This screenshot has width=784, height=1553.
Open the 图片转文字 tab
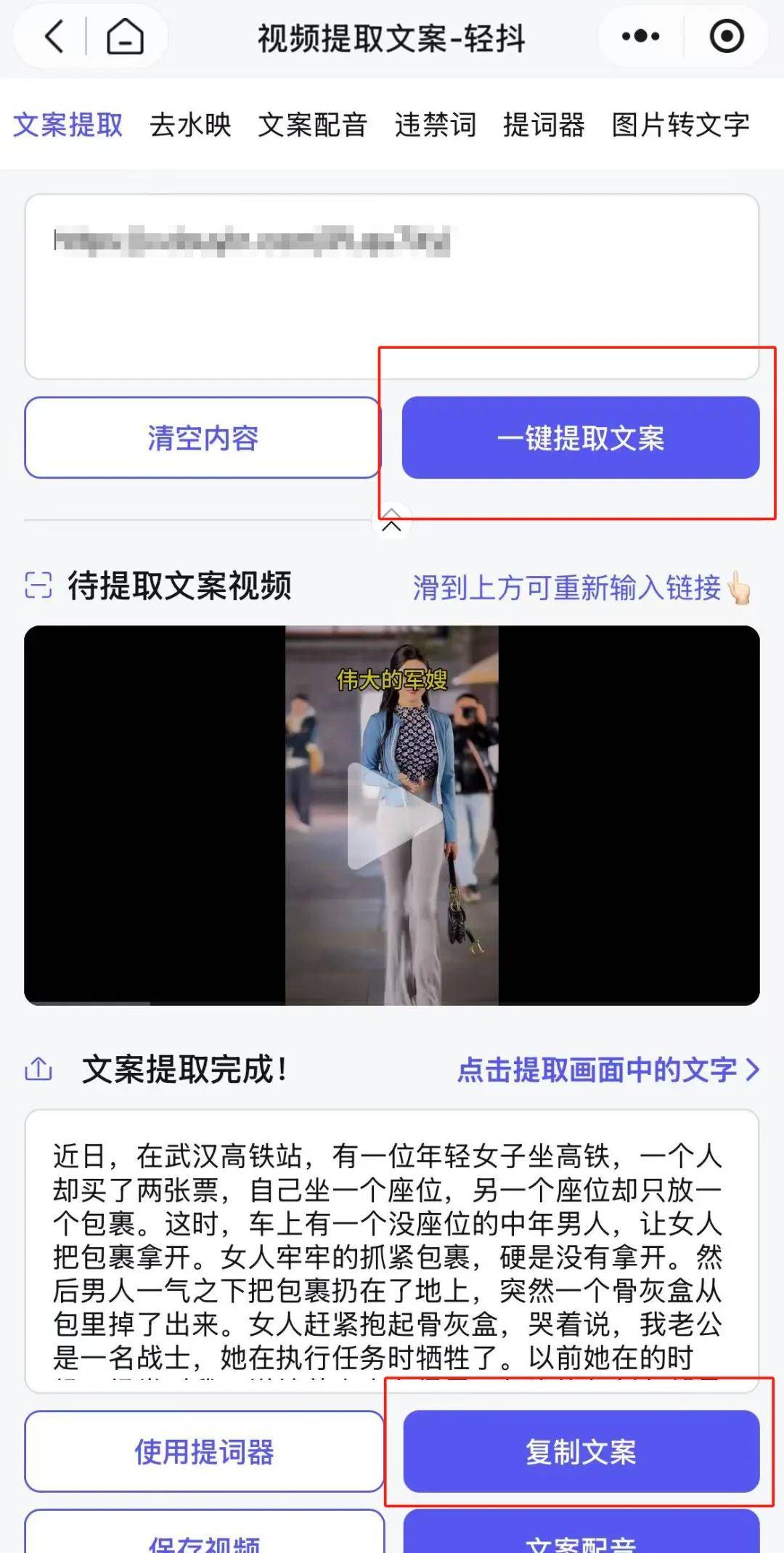(x=680, y=125)
